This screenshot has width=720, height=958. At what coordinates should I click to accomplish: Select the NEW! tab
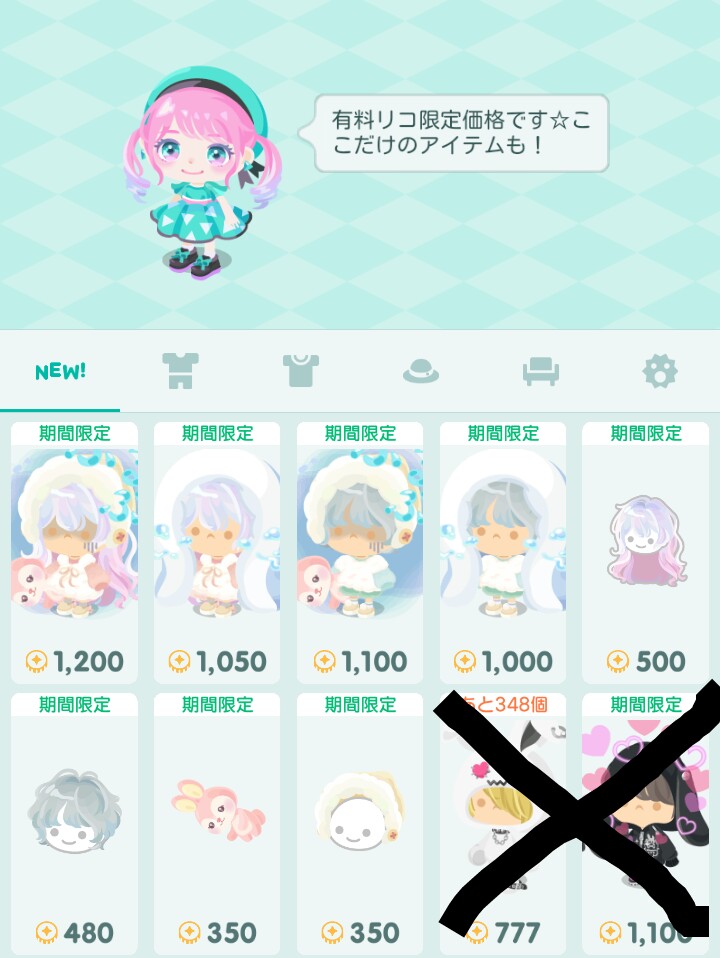pos(60,371)
